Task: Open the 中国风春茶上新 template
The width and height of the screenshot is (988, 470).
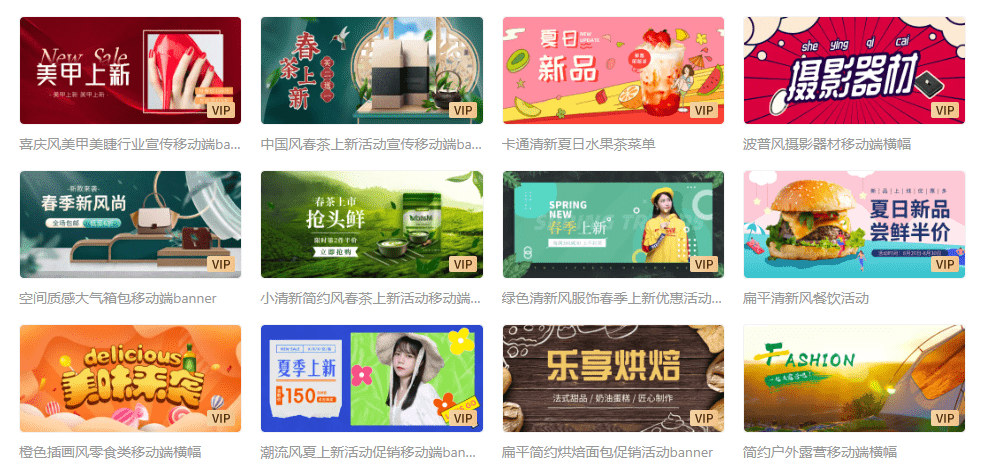Action: [x=371, y=70]
